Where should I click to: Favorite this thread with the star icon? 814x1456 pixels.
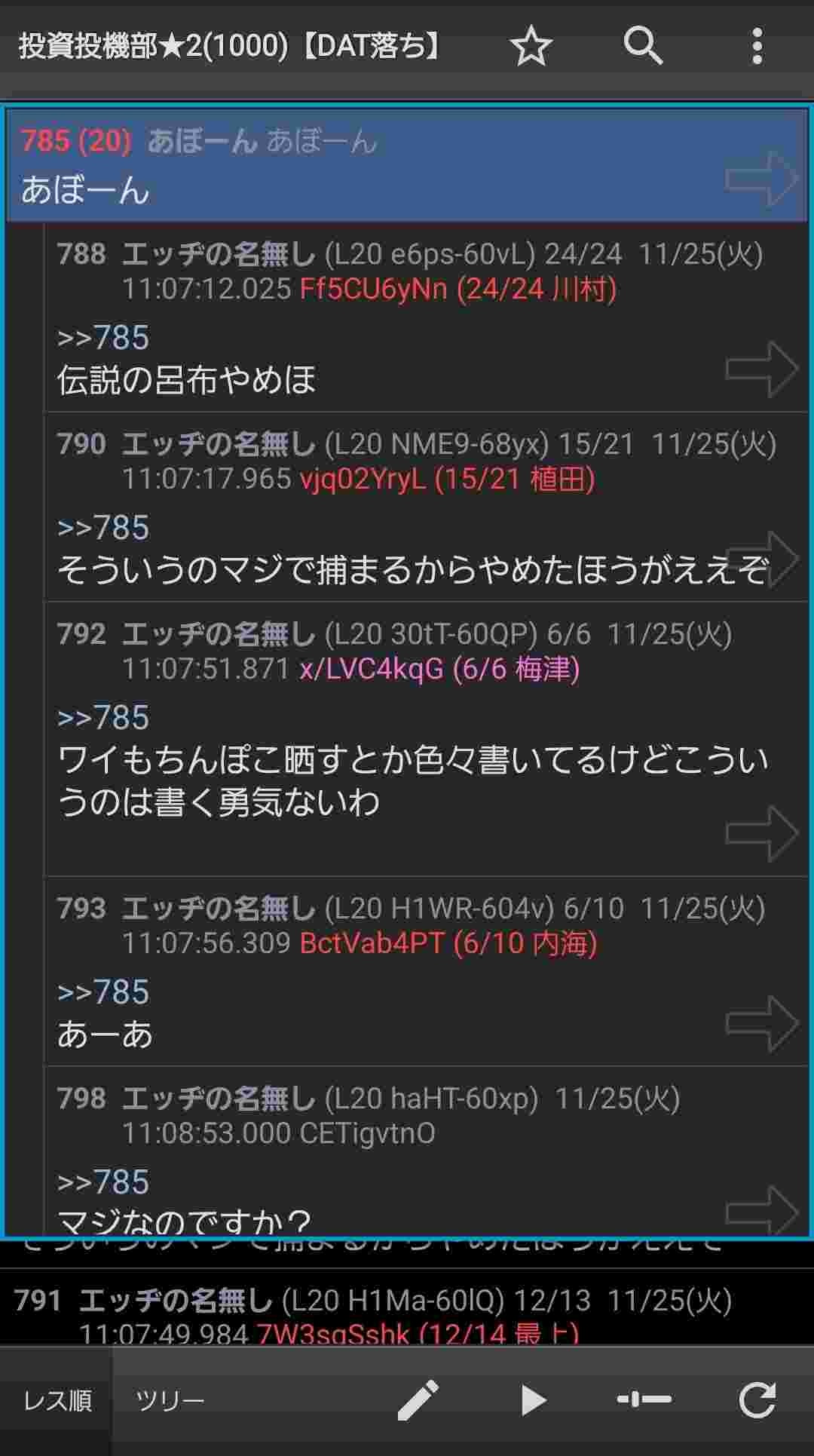coord(531,47)
